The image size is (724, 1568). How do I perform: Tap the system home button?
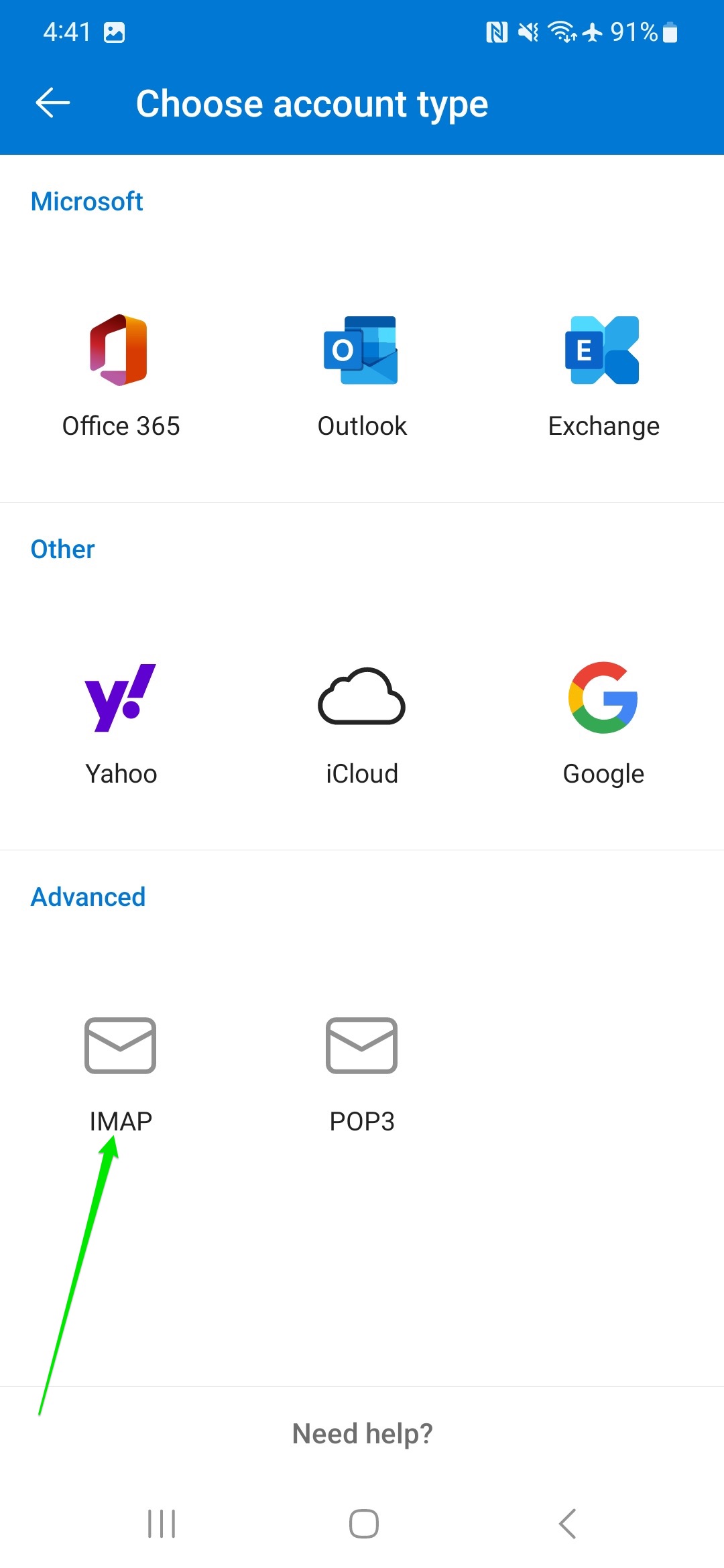pyautogui.click(x=363, y=1523)
